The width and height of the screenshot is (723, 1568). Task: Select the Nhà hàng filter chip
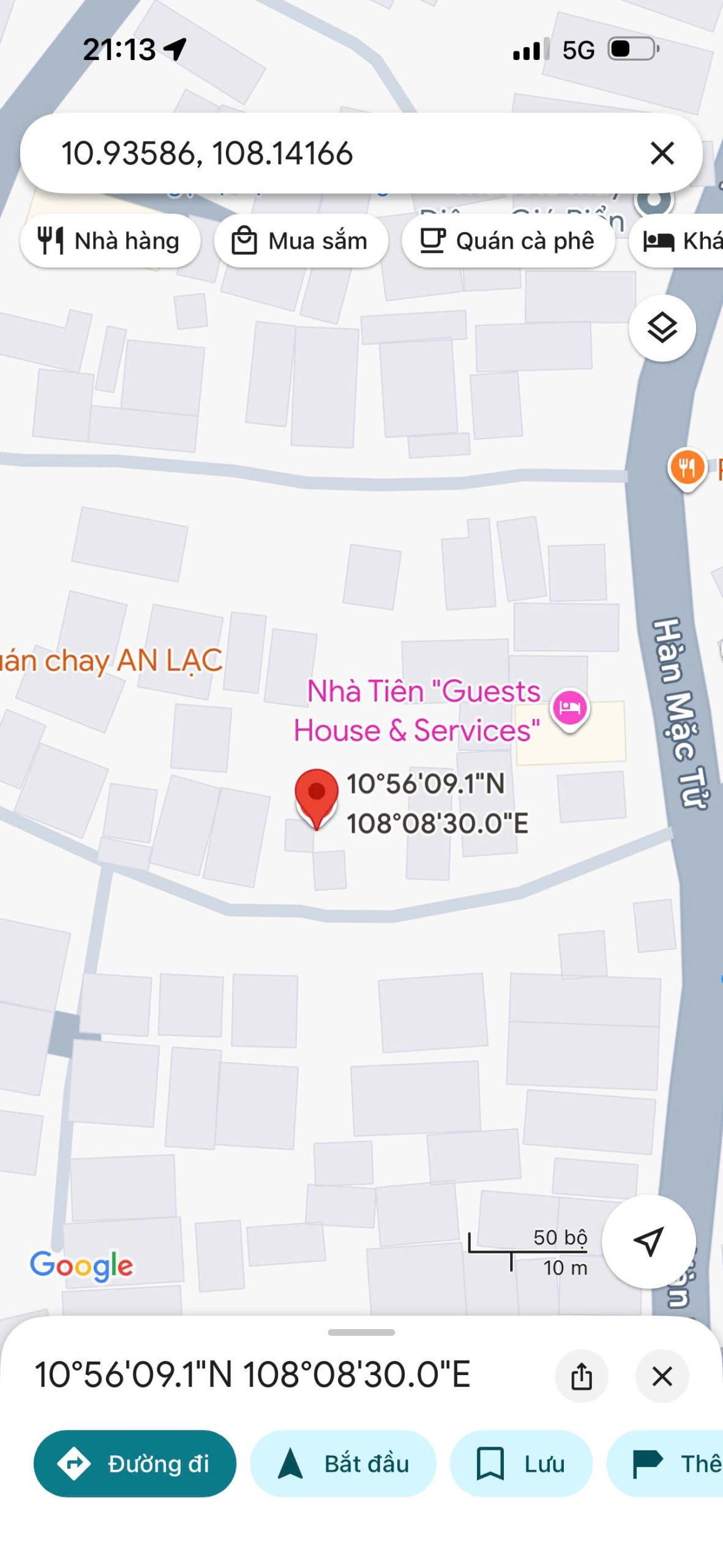(110, 241)
